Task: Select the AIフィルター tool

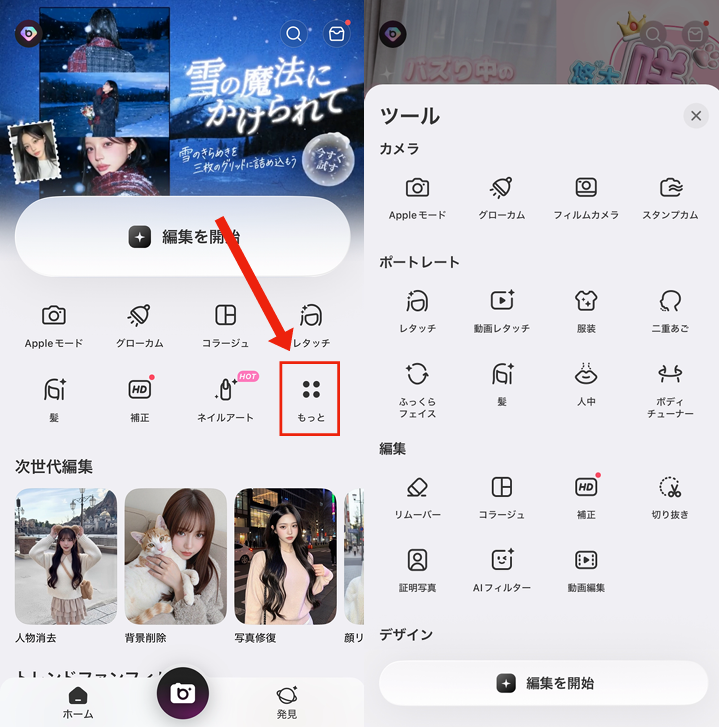Action: (x=502, y=569)
